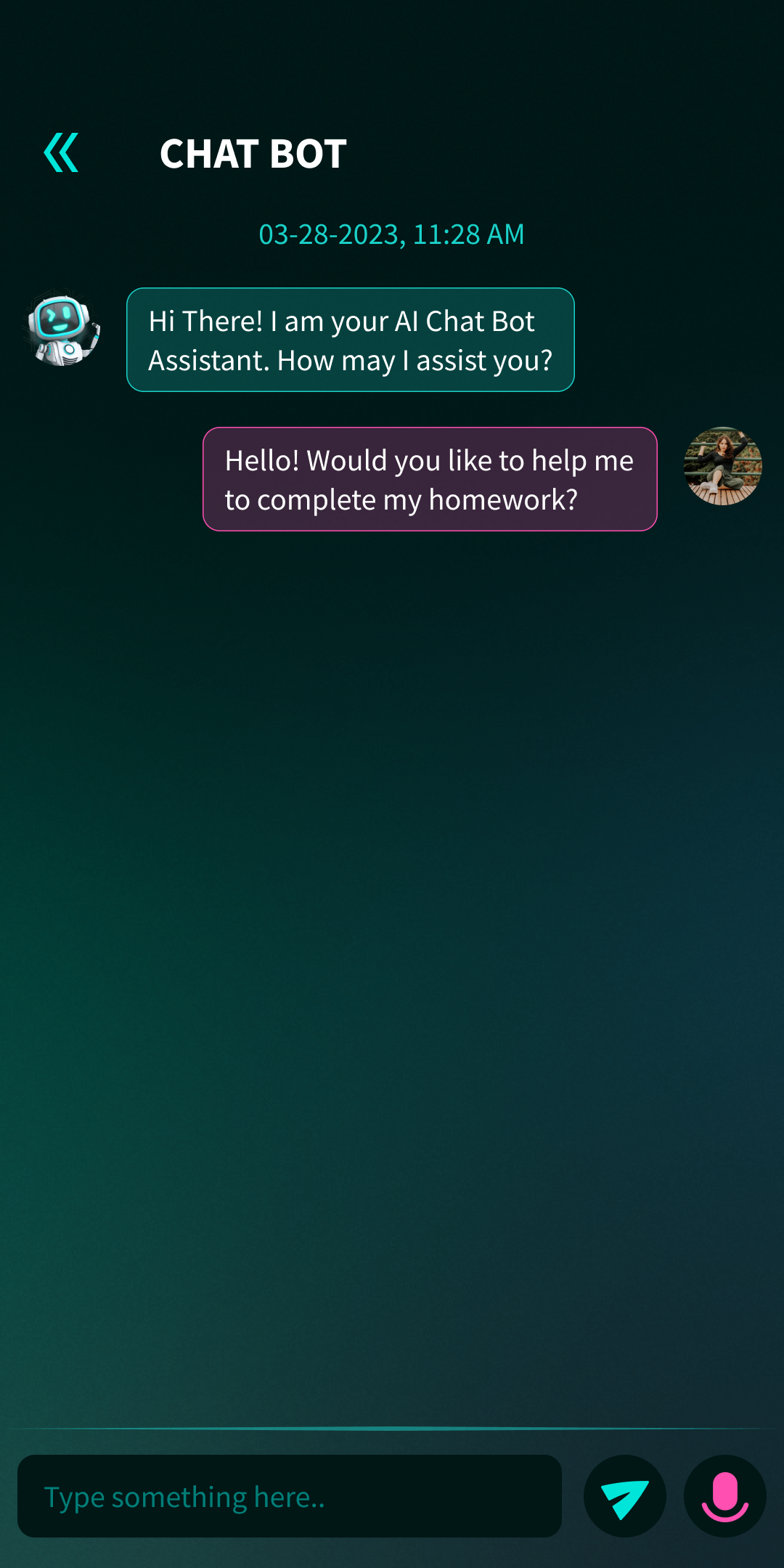Go back using the double-chevron arrow
This screenshot has width=784, height=1568.
point(61,153)
